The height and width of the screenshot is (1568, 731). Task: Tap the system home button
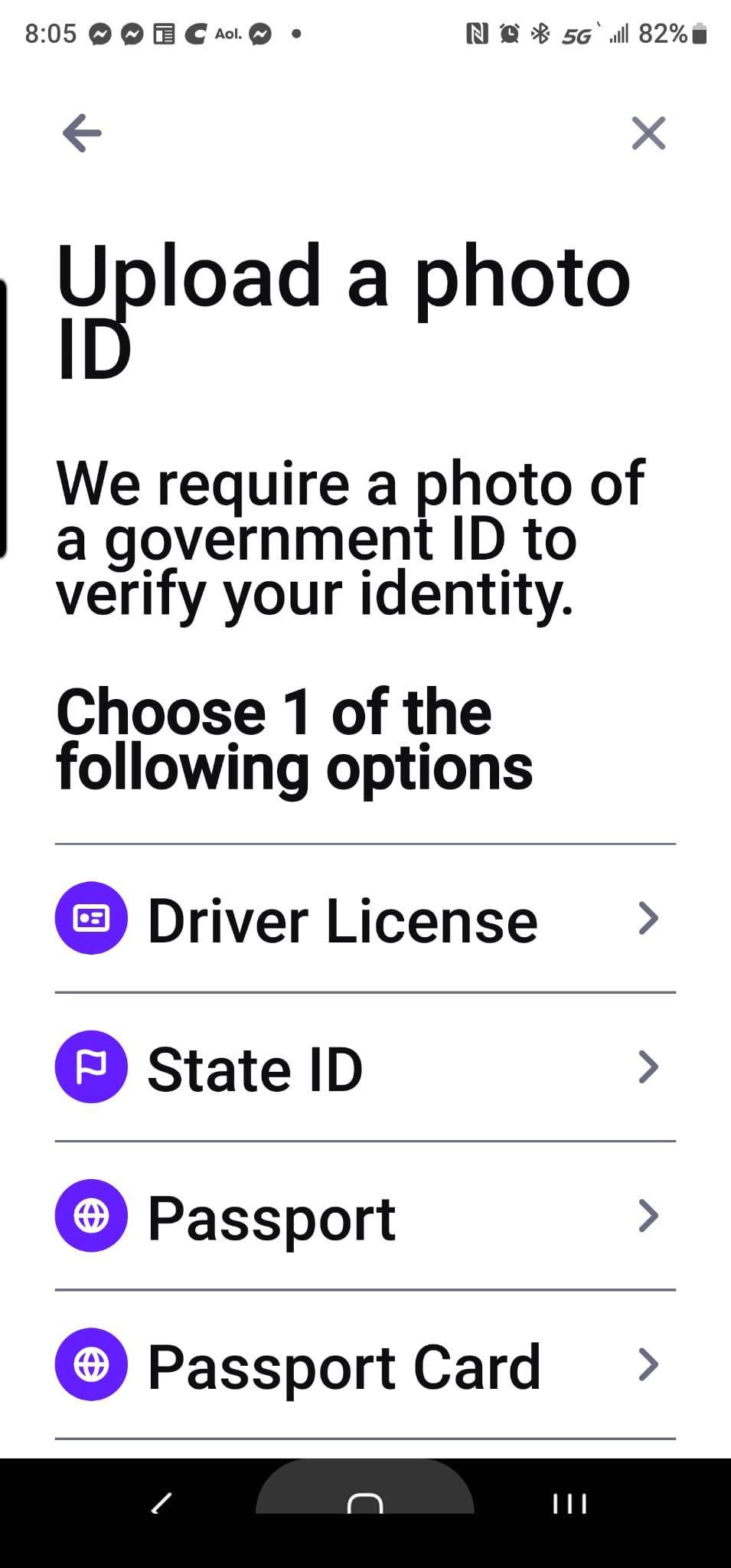click(365, 1502)
